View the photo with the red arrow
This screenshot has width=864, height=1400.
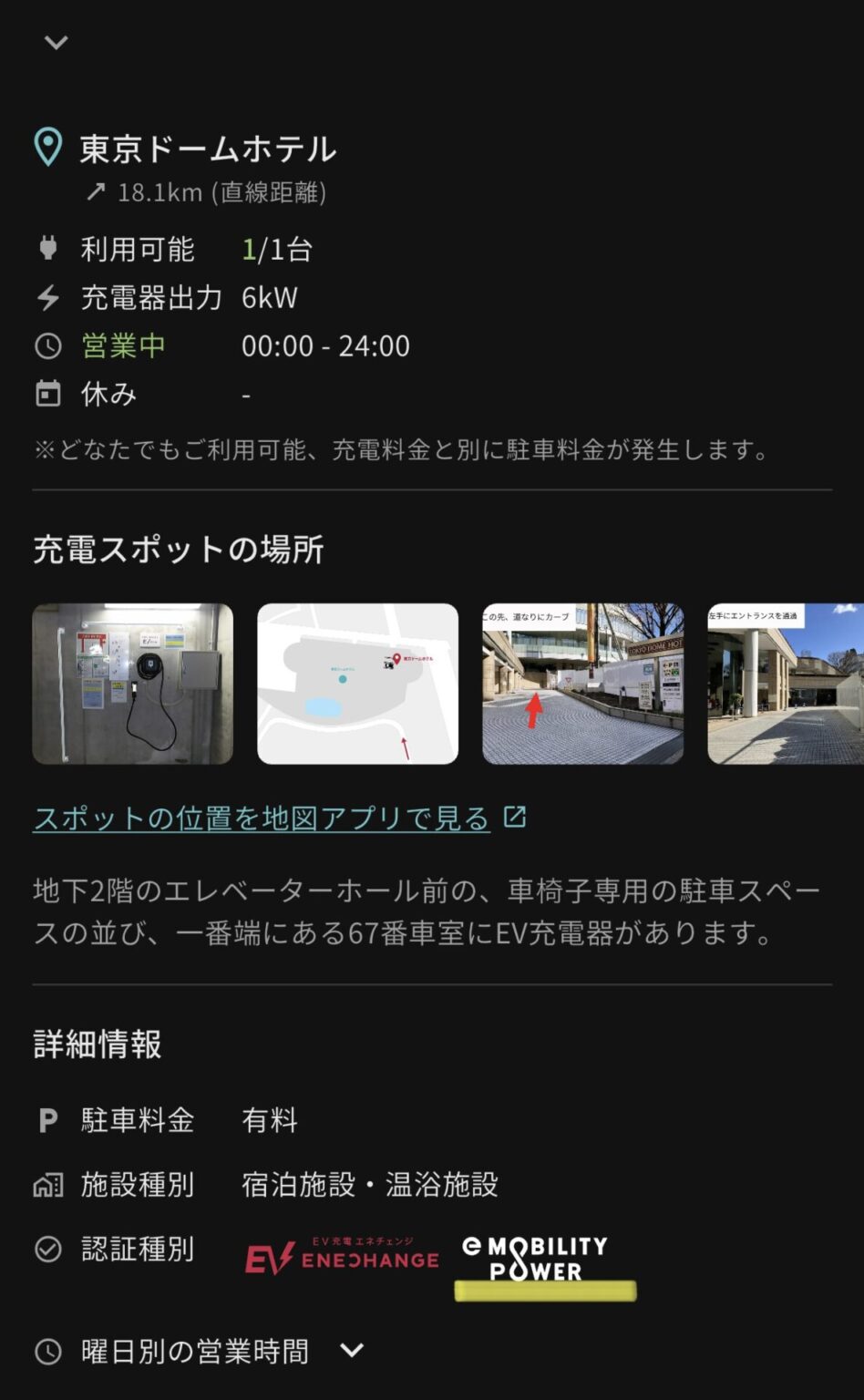coord(583,683)
